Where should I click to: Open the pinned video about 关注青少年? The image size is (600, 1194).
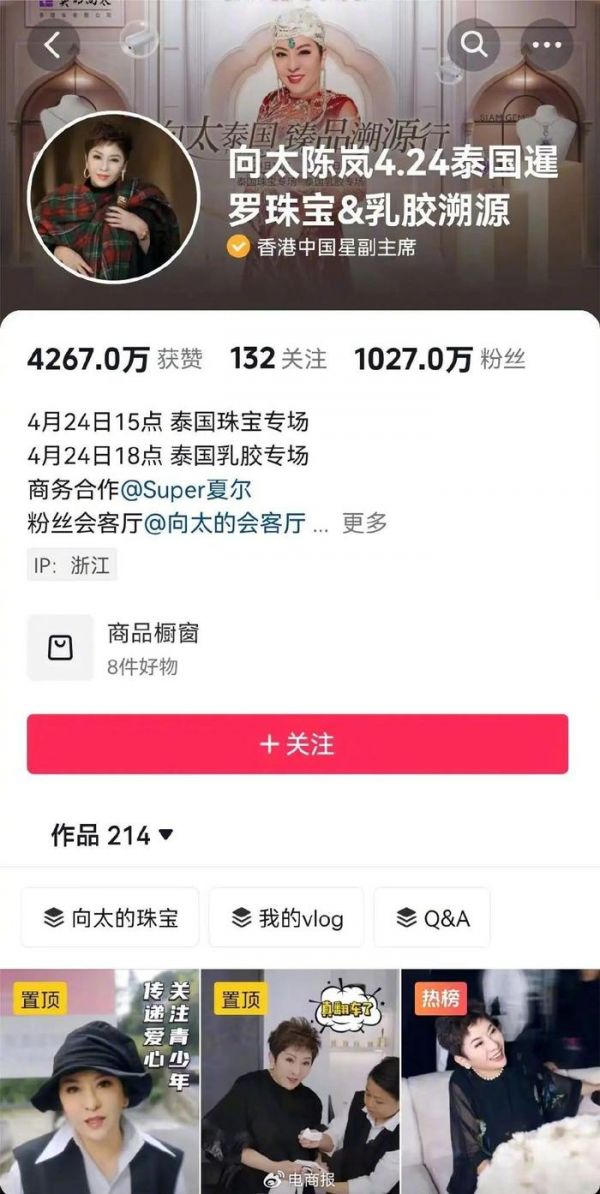[99, 1080]
